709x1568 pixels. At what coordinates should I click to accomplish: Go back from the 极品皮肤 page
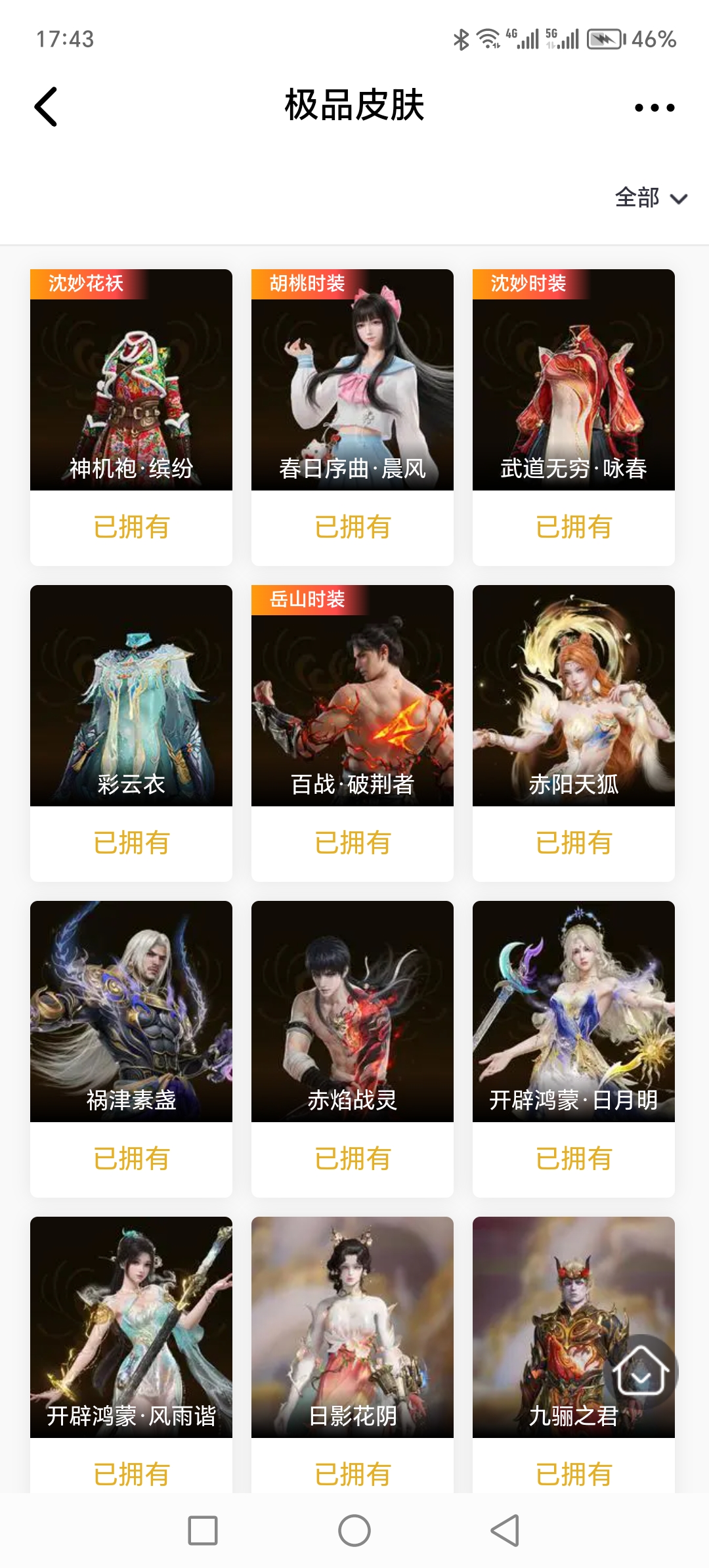[46, 106]
